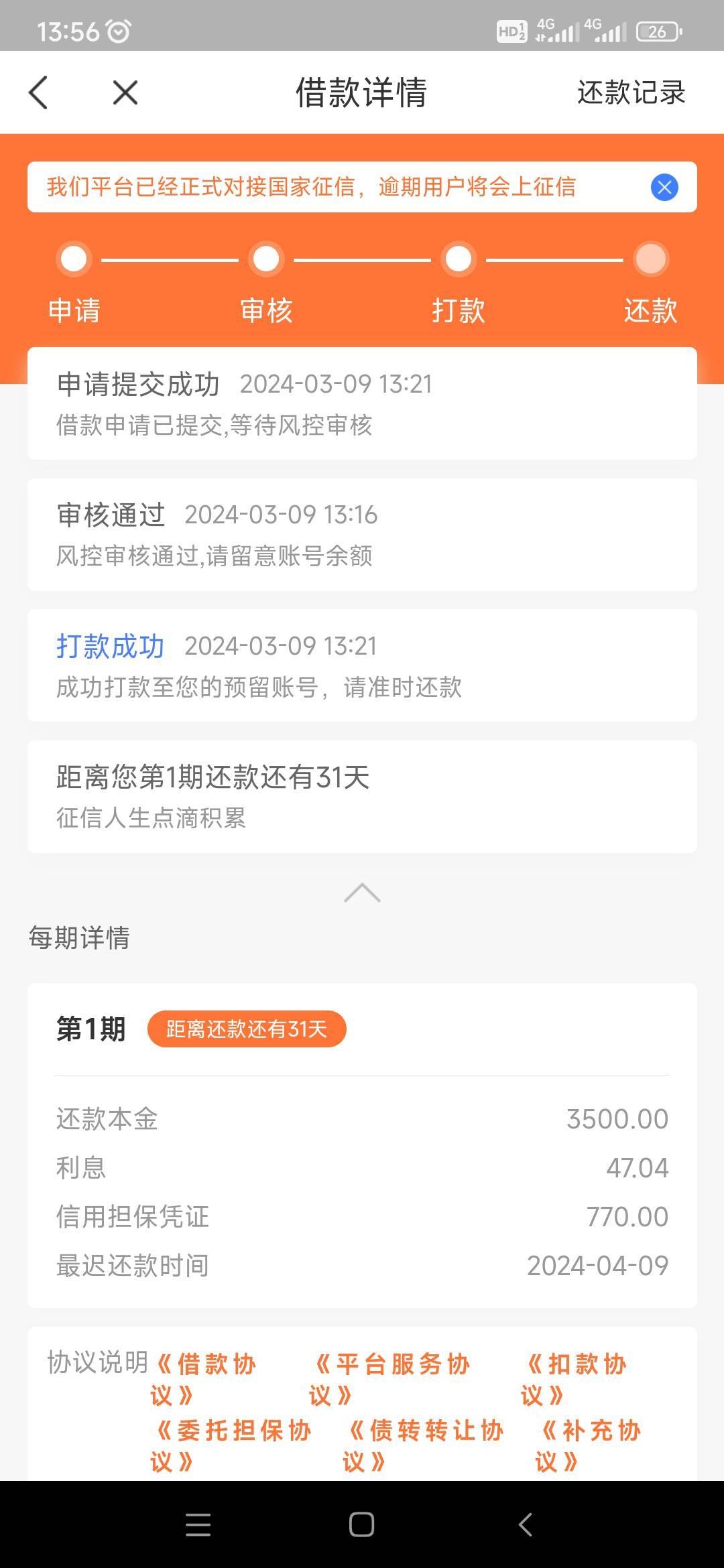This screenshot has height=1568, width=724.
Task: Open the 《借款协议》 link
Action: coord(204,1379)
